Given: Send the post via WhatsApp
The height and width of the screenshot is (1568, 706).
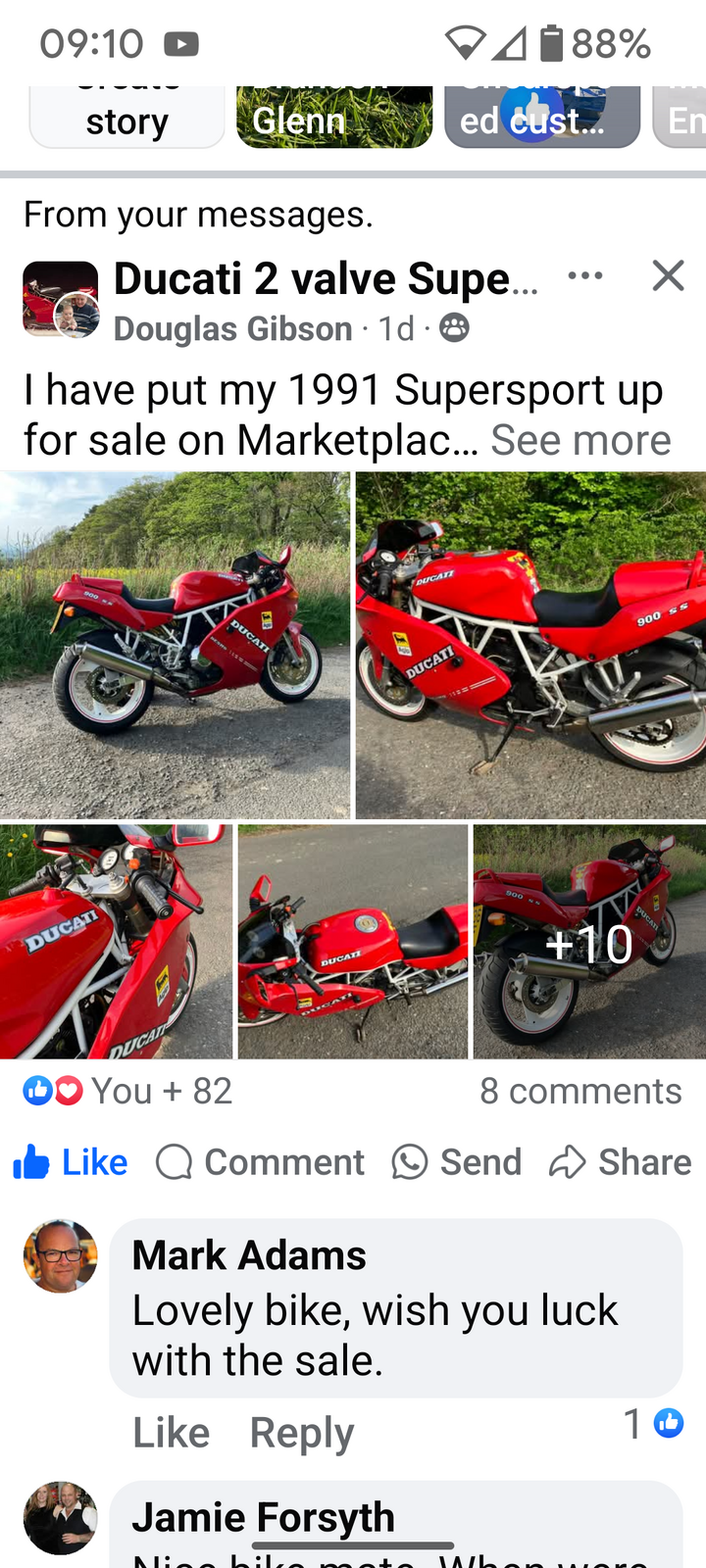Looking at the screenshot, I should point(457,1162).
